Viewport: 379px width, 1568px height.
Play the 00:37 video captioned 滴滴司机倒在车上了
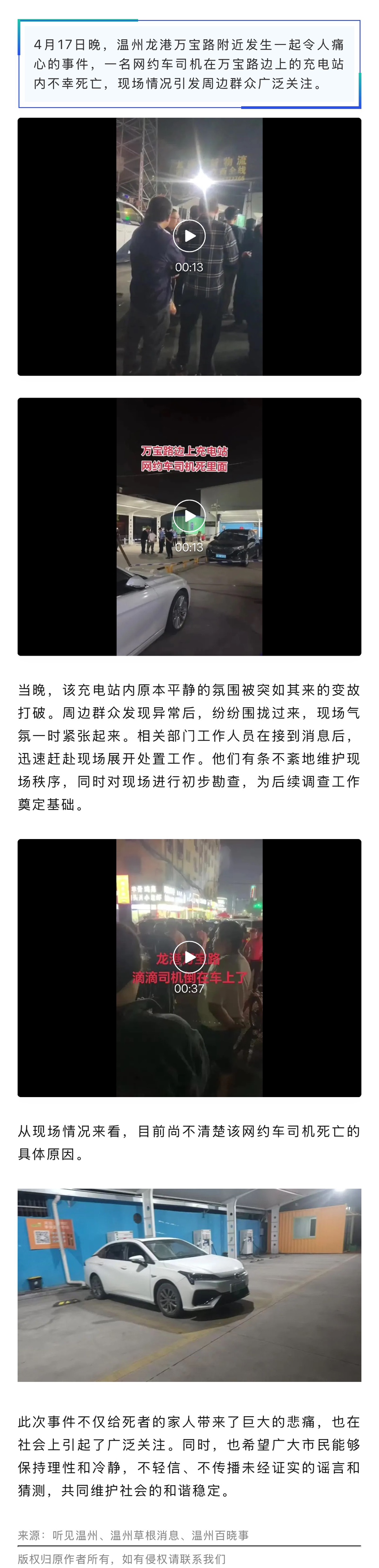pyautogui.click(x=189, y=957)
